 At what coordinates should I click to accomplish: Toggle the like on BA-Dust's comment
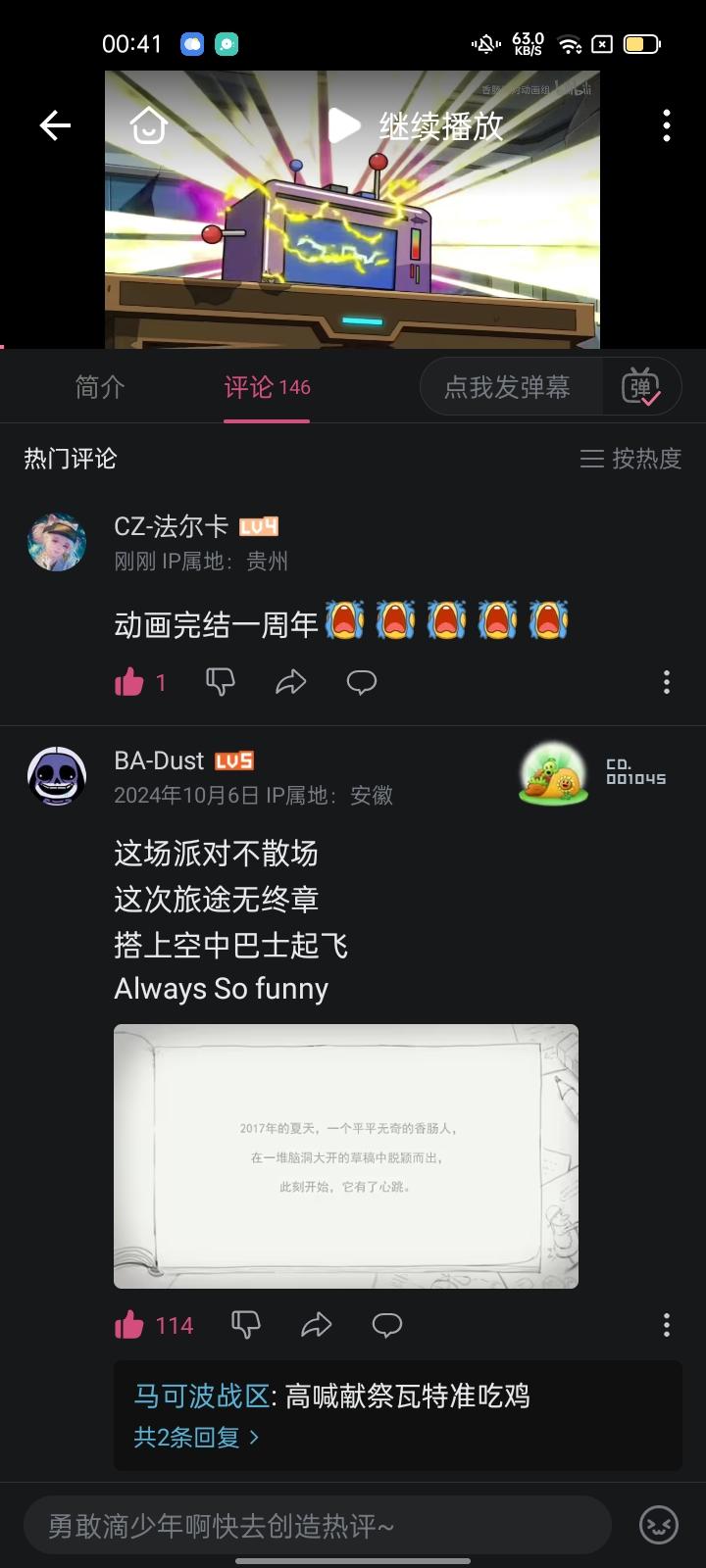128,1325
